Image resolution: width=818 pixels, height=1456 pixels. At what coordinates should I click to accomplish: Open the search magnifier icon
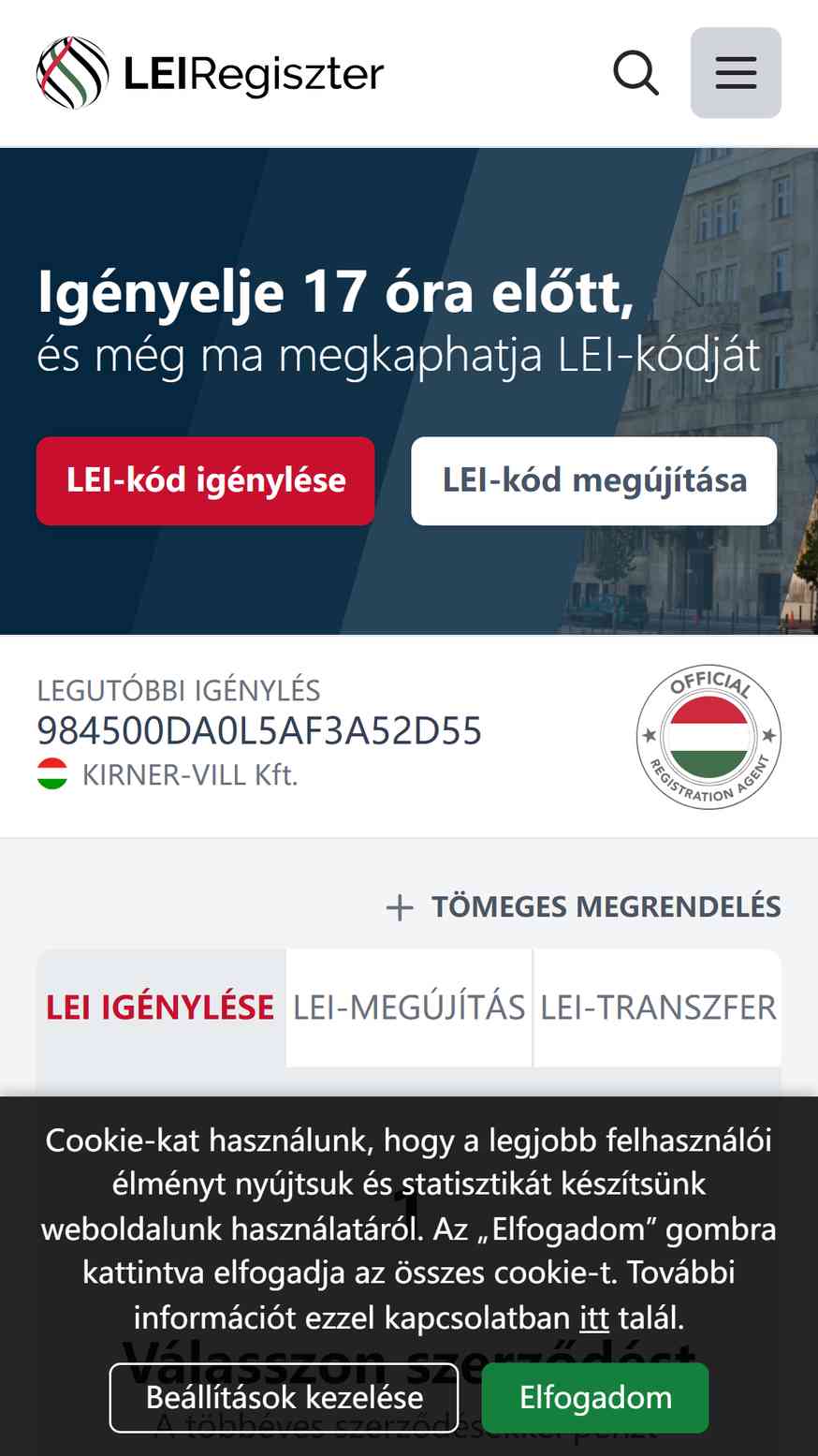[x=636, y=73]
